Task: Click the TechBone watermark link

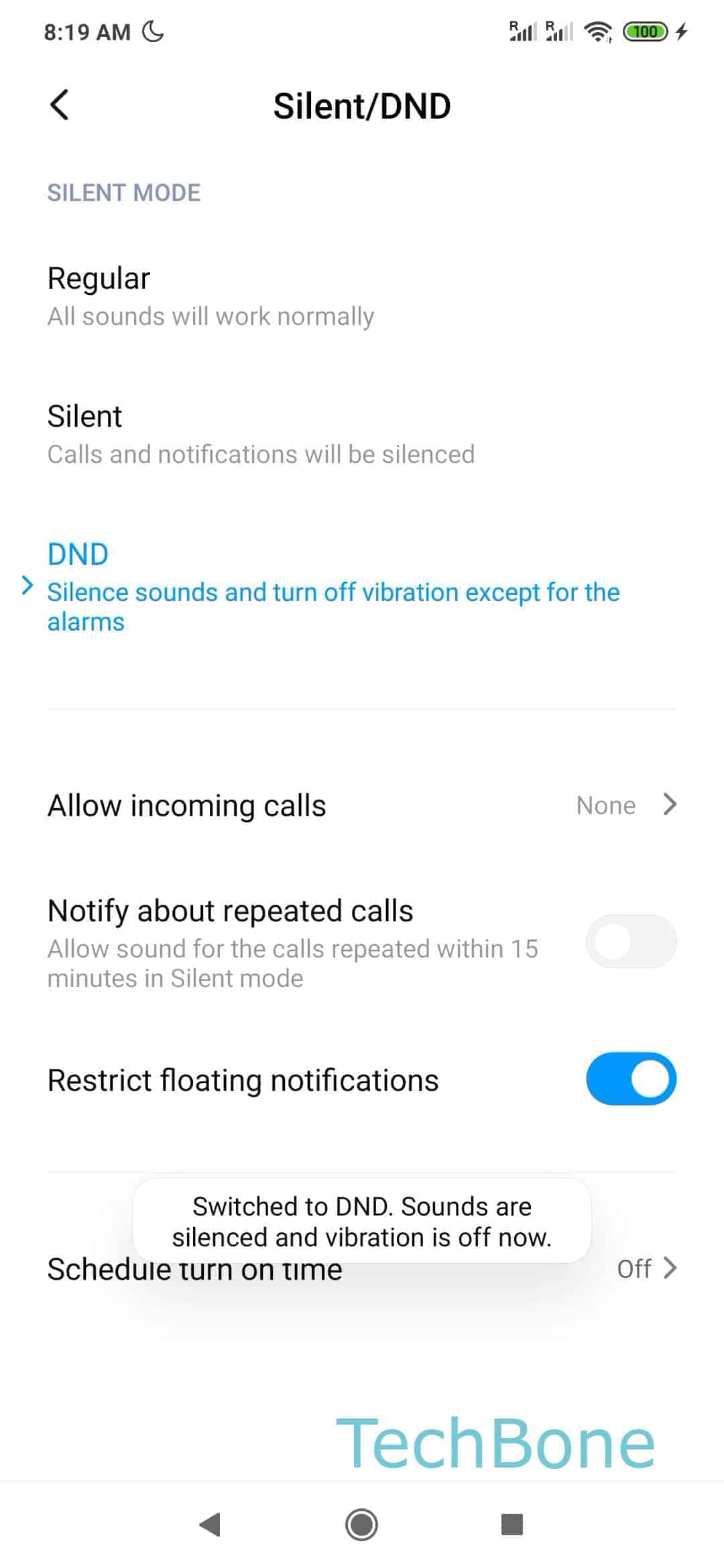Action: (x=497, y=1441)
